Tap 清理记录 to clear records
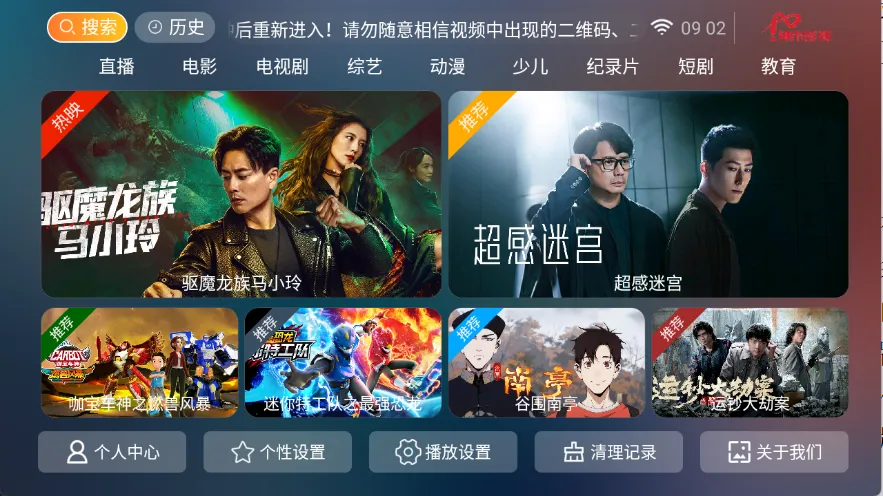The width and height of the screenshot is (883, 496). tap(608, 452)
